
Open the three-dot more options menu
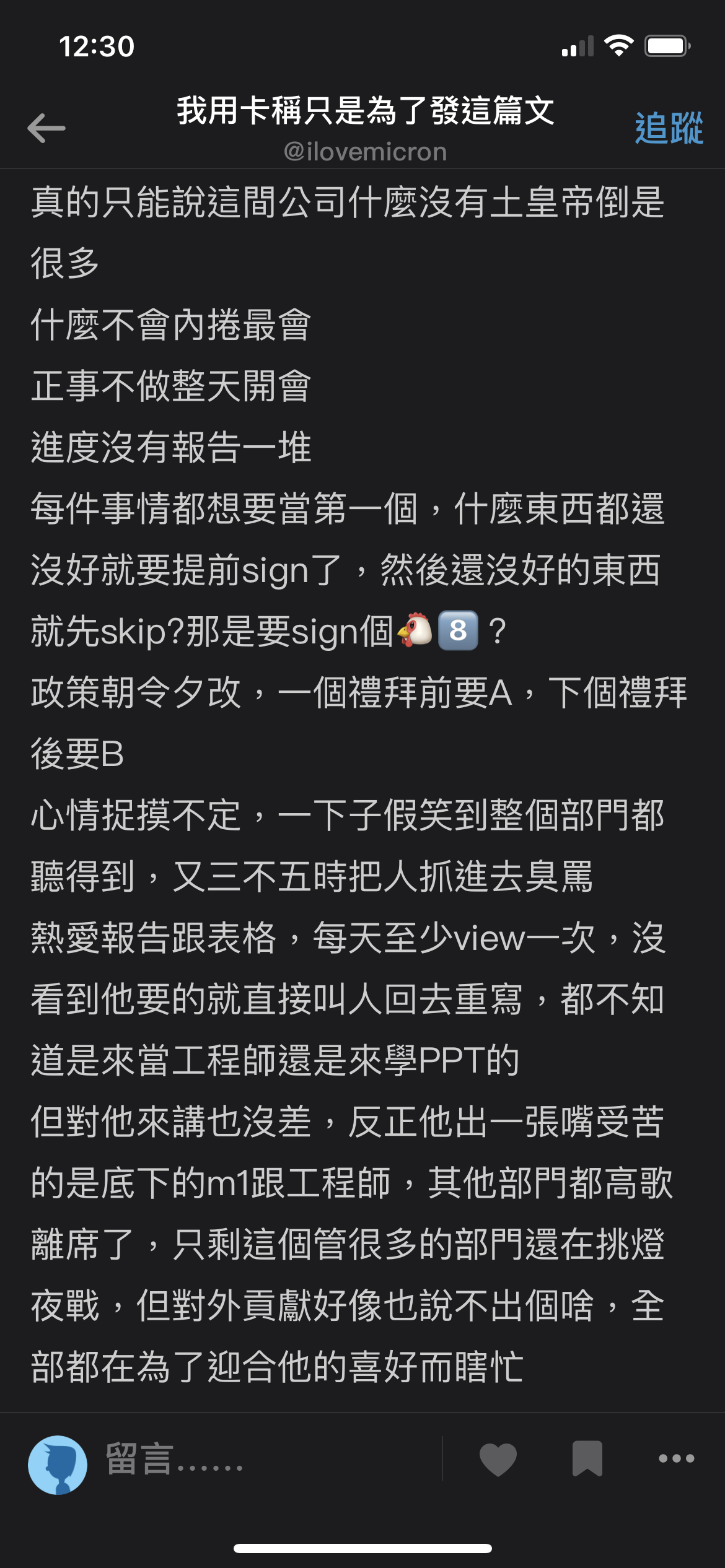(x=676, y=1458)
